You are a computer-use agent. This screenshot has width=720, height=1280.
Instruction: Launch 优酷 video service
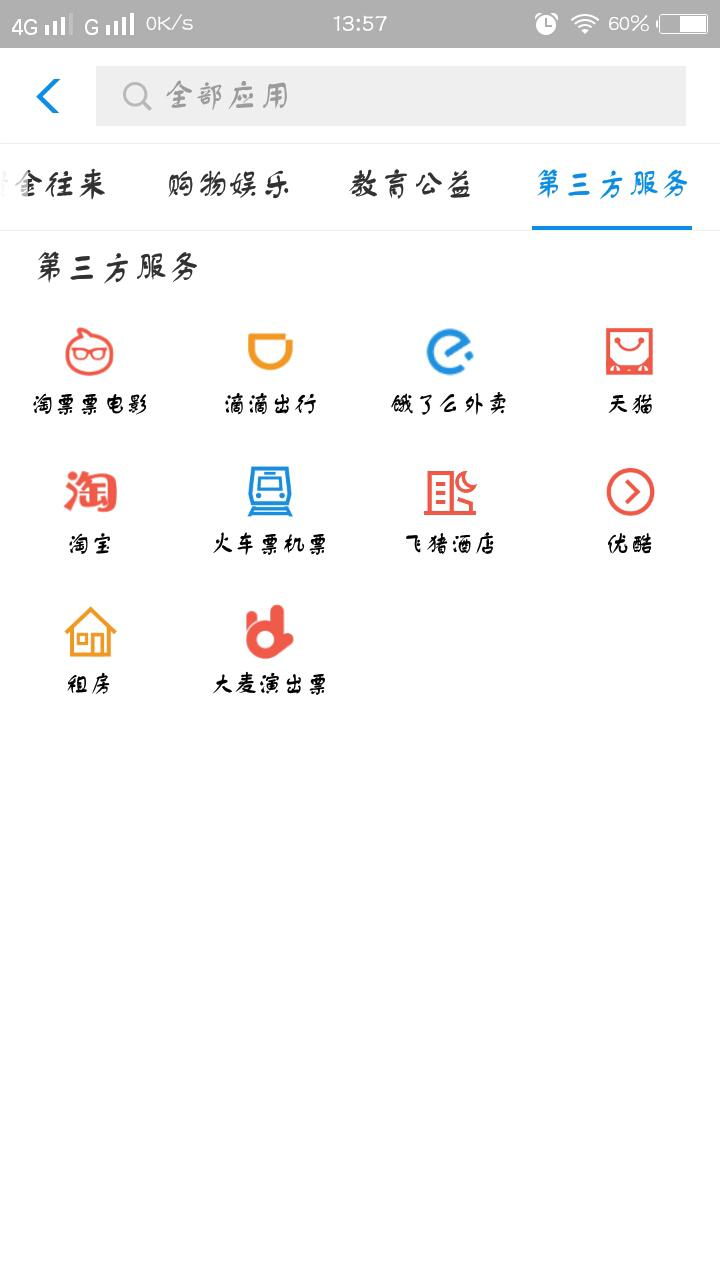(630, 510)
